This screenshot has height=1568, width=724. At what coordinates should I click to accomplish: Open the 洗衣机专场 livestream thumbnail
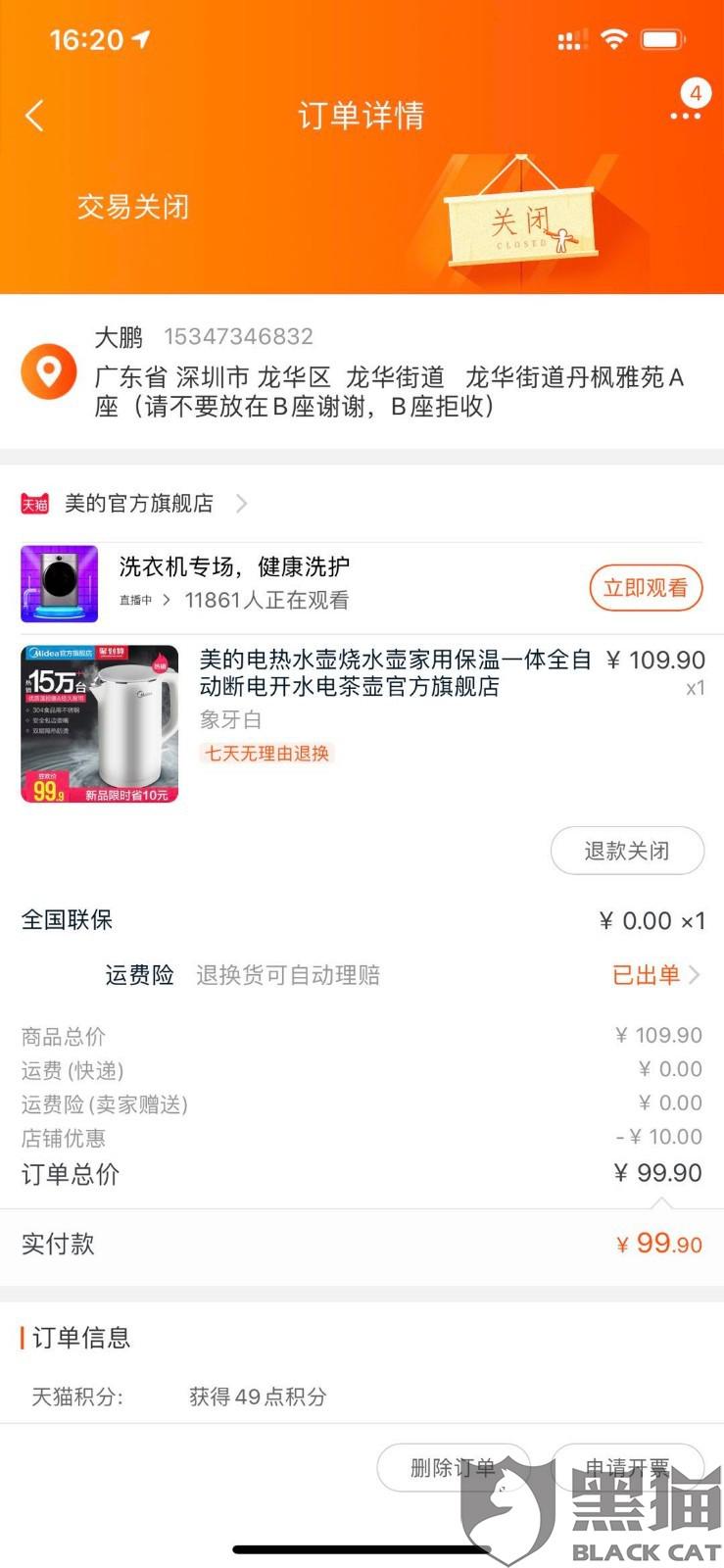[60, 584]
